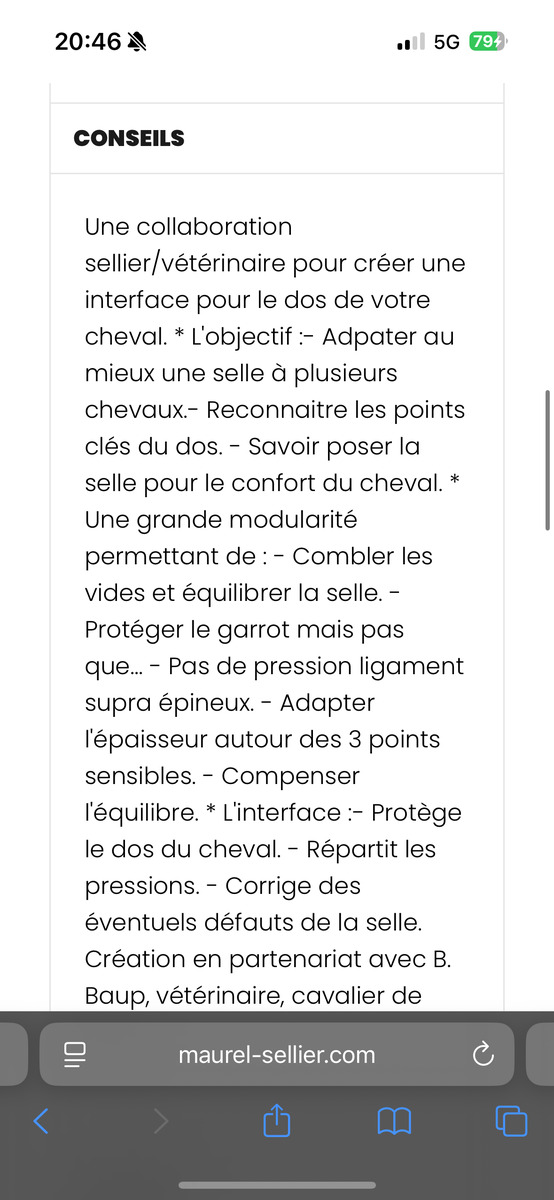
Task: Open the page settings menu in address bar
Action: pyautogui.click(x=74, y=1054)
